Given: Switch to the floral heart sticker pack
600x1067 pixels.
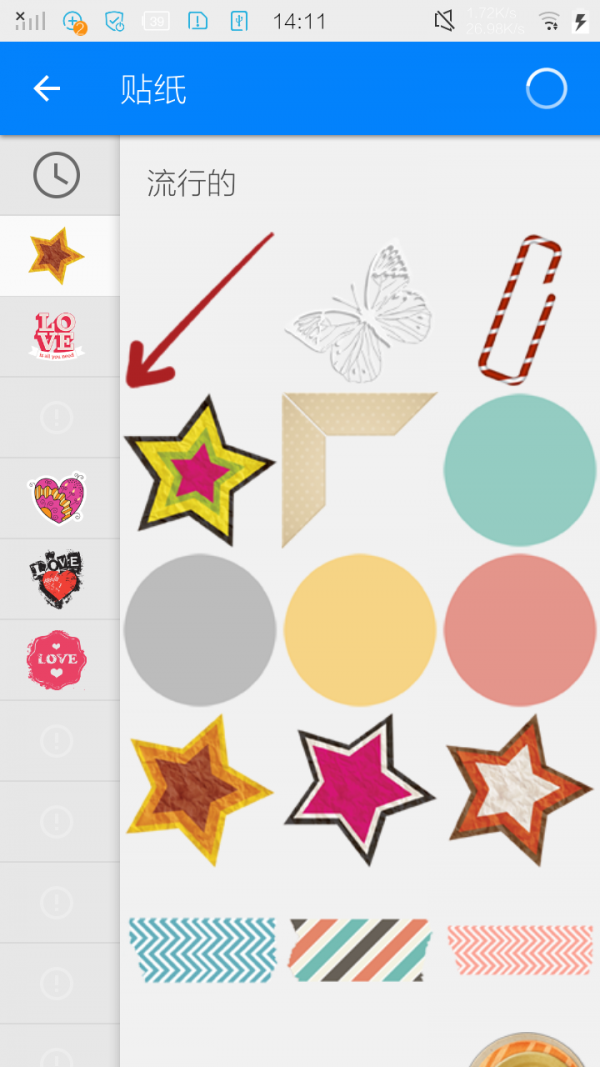Looking at the screenshot, I should pos(57,498).
